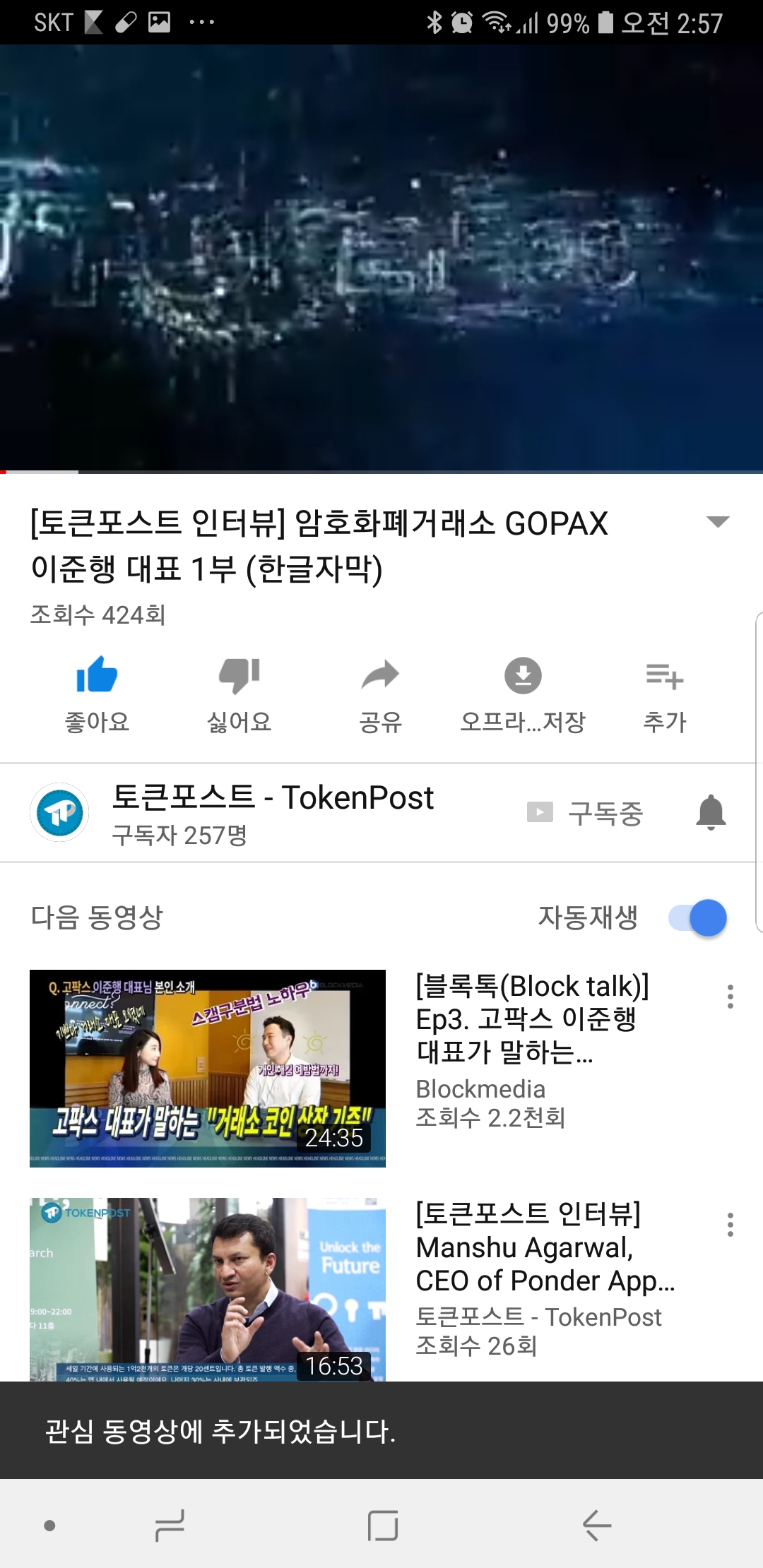Tap the video player area
Image resolution: width=763 pixels, height=1568 pixels.
(381, 258)
